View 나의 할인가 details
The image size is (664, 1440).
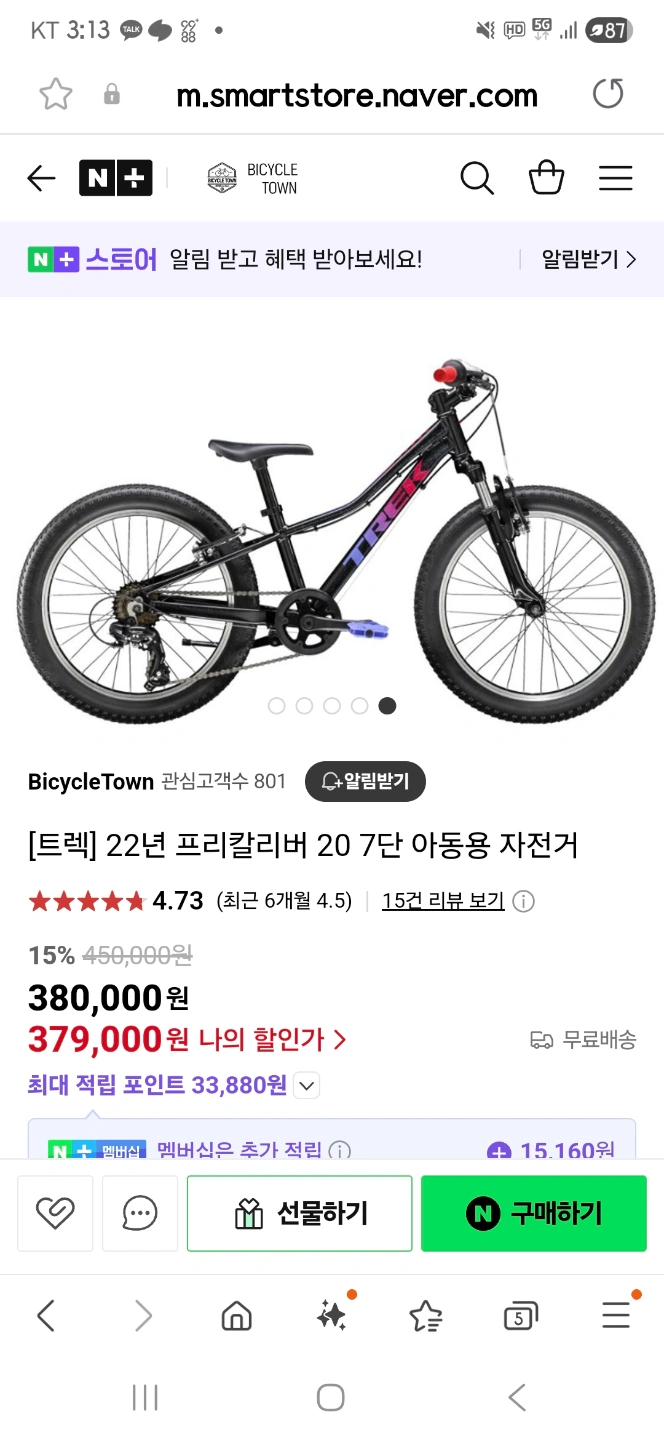(272, 1040)
